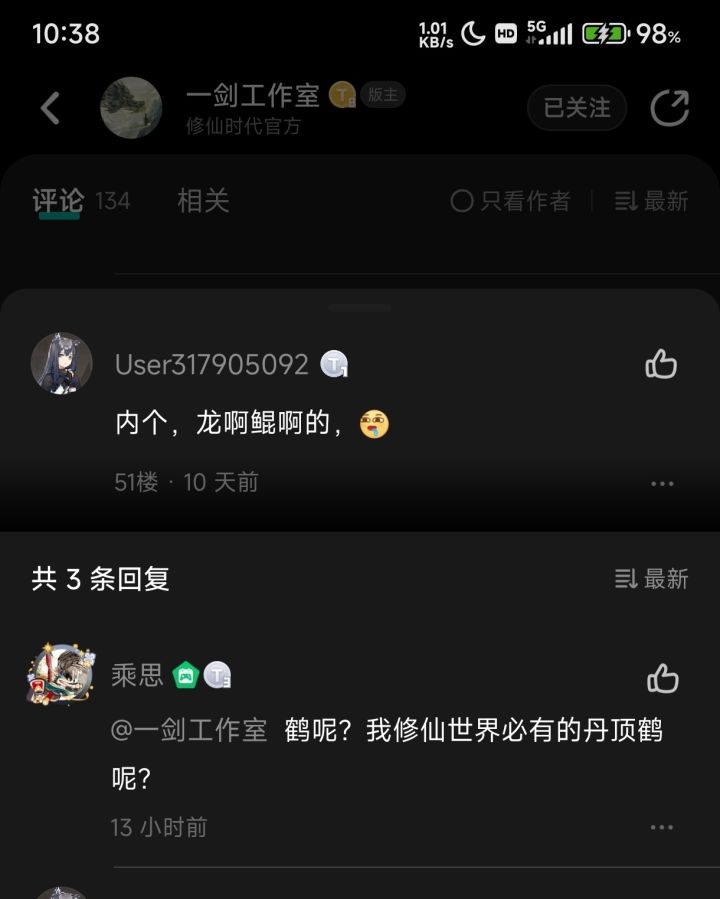Image resolution: width=720 pixels, height=899 pixels.
Task: Tap the green badge beside 乘思's name
Action: click(x=188, y=676)
